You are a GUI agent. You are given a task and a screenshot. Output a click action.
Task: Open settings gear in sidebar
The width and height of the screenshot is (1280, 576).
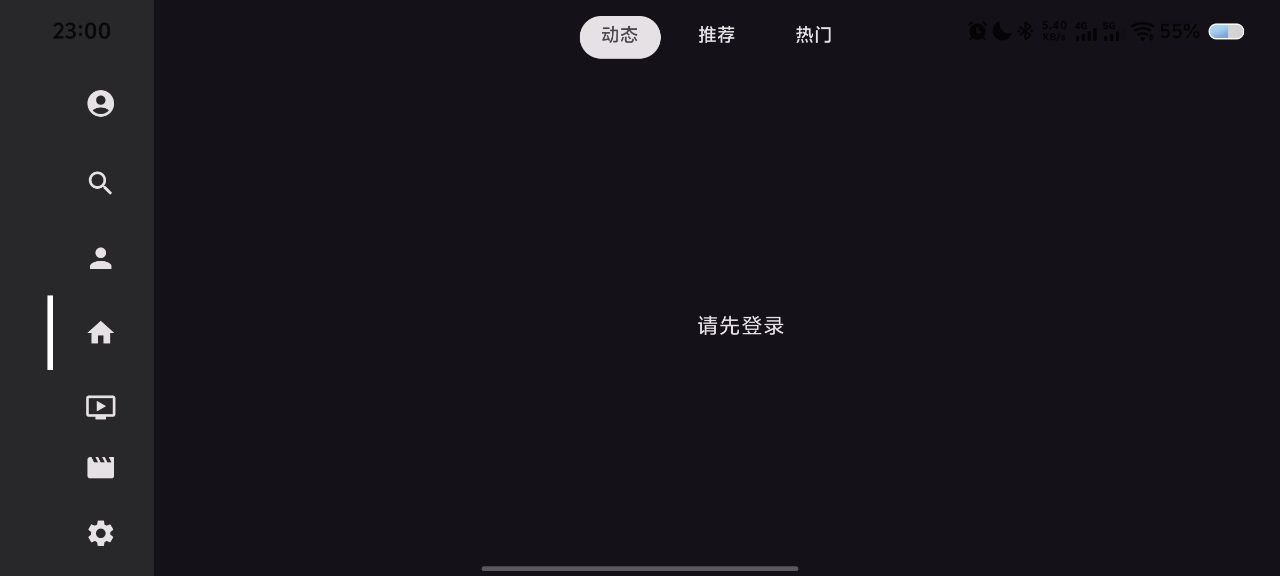coord(100,534)
